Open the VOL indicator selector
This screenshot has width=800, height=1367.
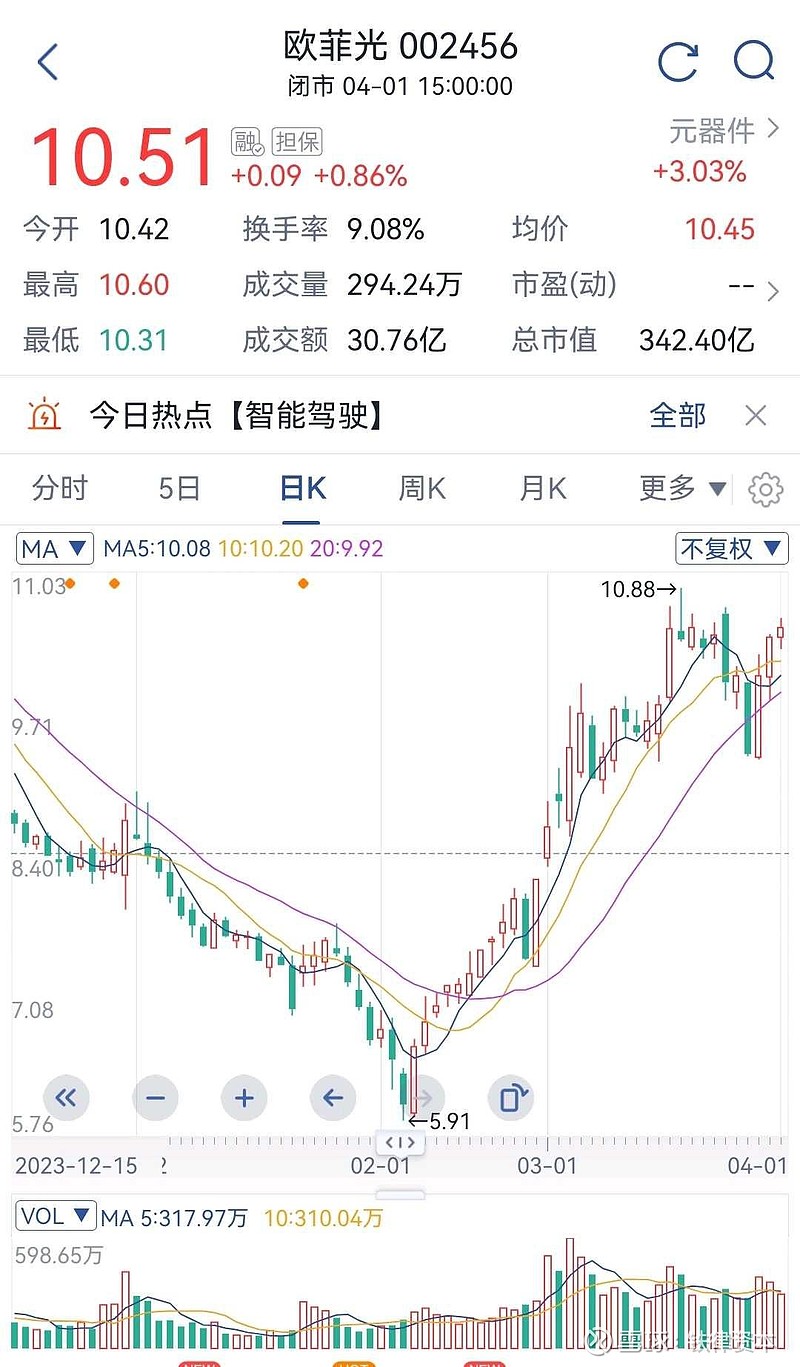click(55, 1216)
